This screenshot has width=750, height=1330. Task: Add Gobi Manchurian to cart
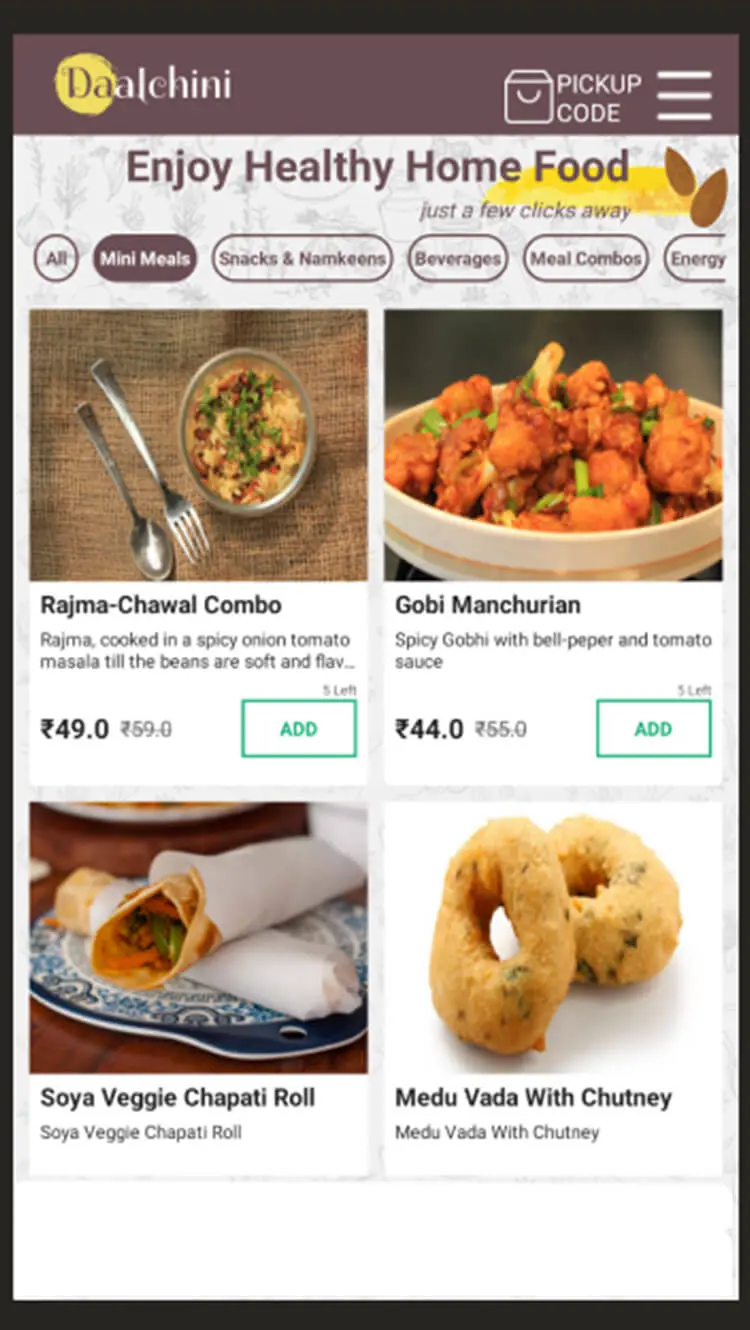click(x=653, y=729)
